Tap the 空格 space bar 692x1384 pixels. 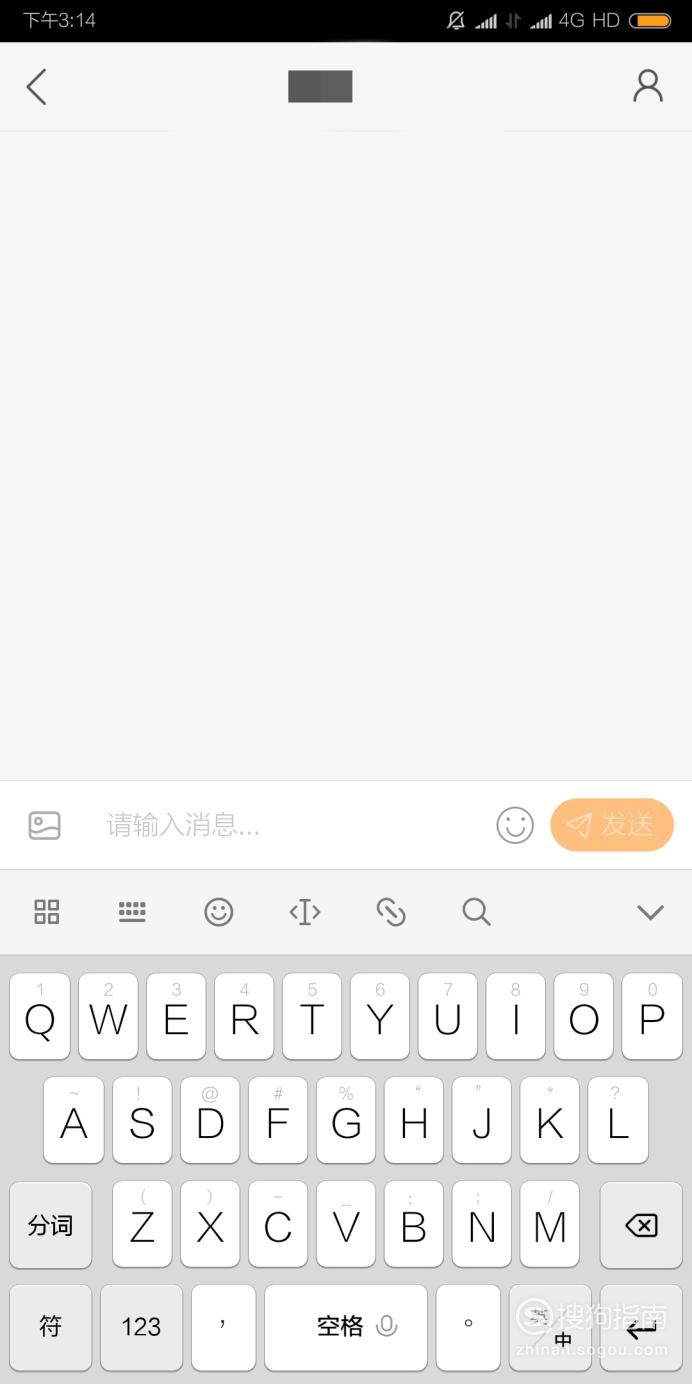click(x=346, y=1327)
